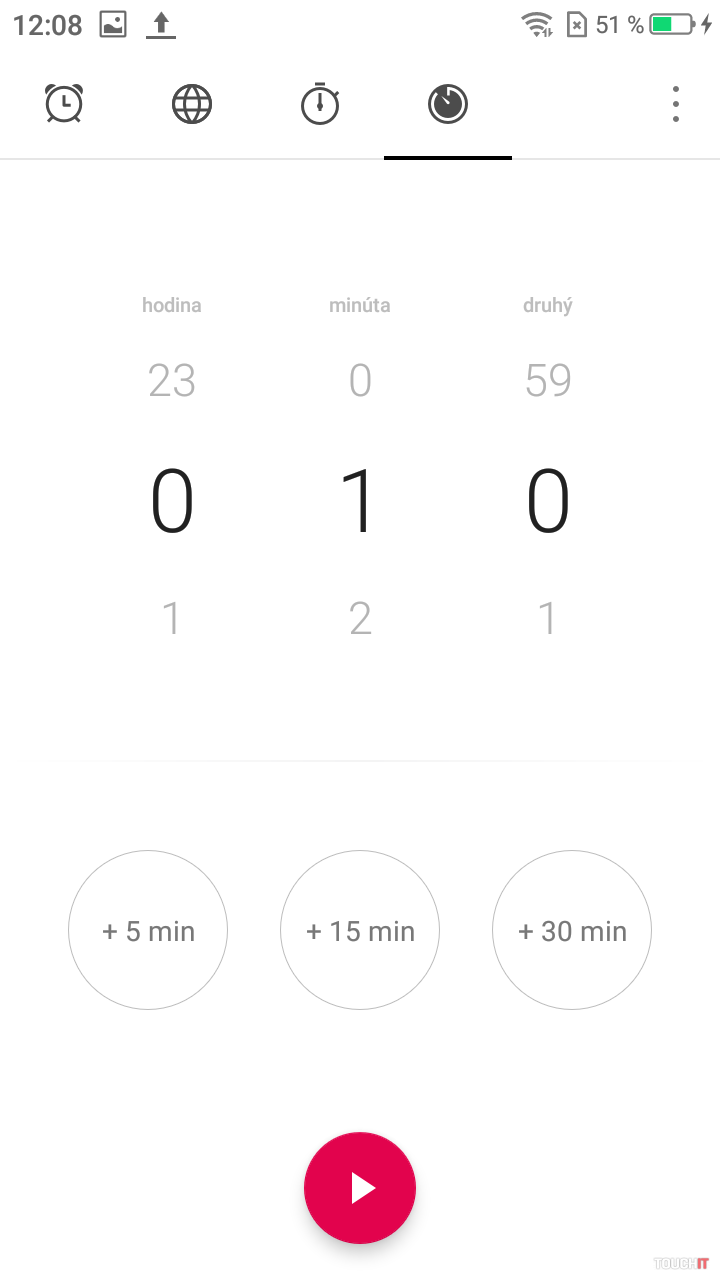Image resolution: width=720 pixels, height=1280 pixels.
Task: Add 5 minutes to the timer
Action: [x=148, y=931]
